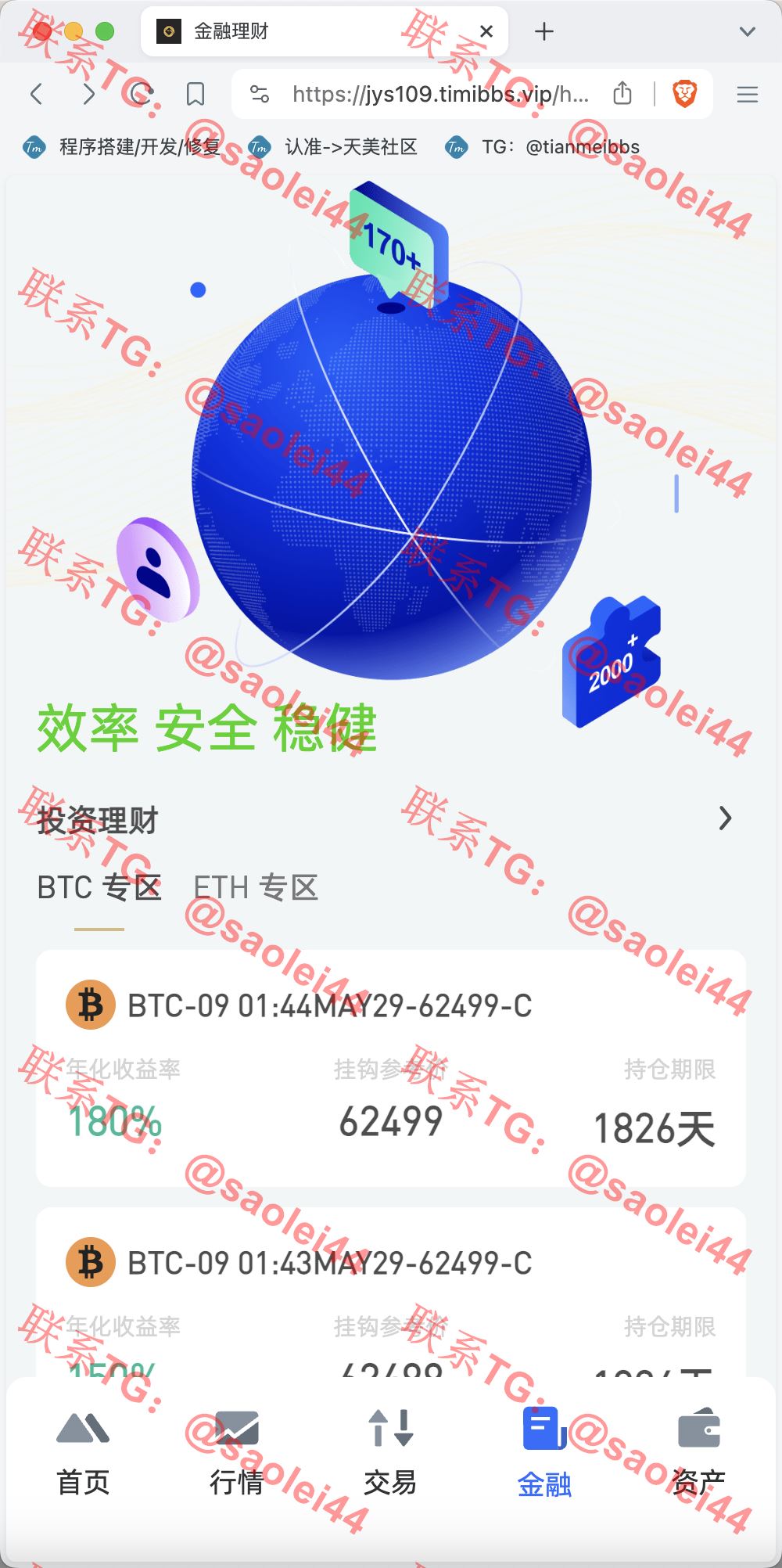Open the 资产 assets tab
The width and height of the screenshot is (782, 1568).
tap(698, 1454)
